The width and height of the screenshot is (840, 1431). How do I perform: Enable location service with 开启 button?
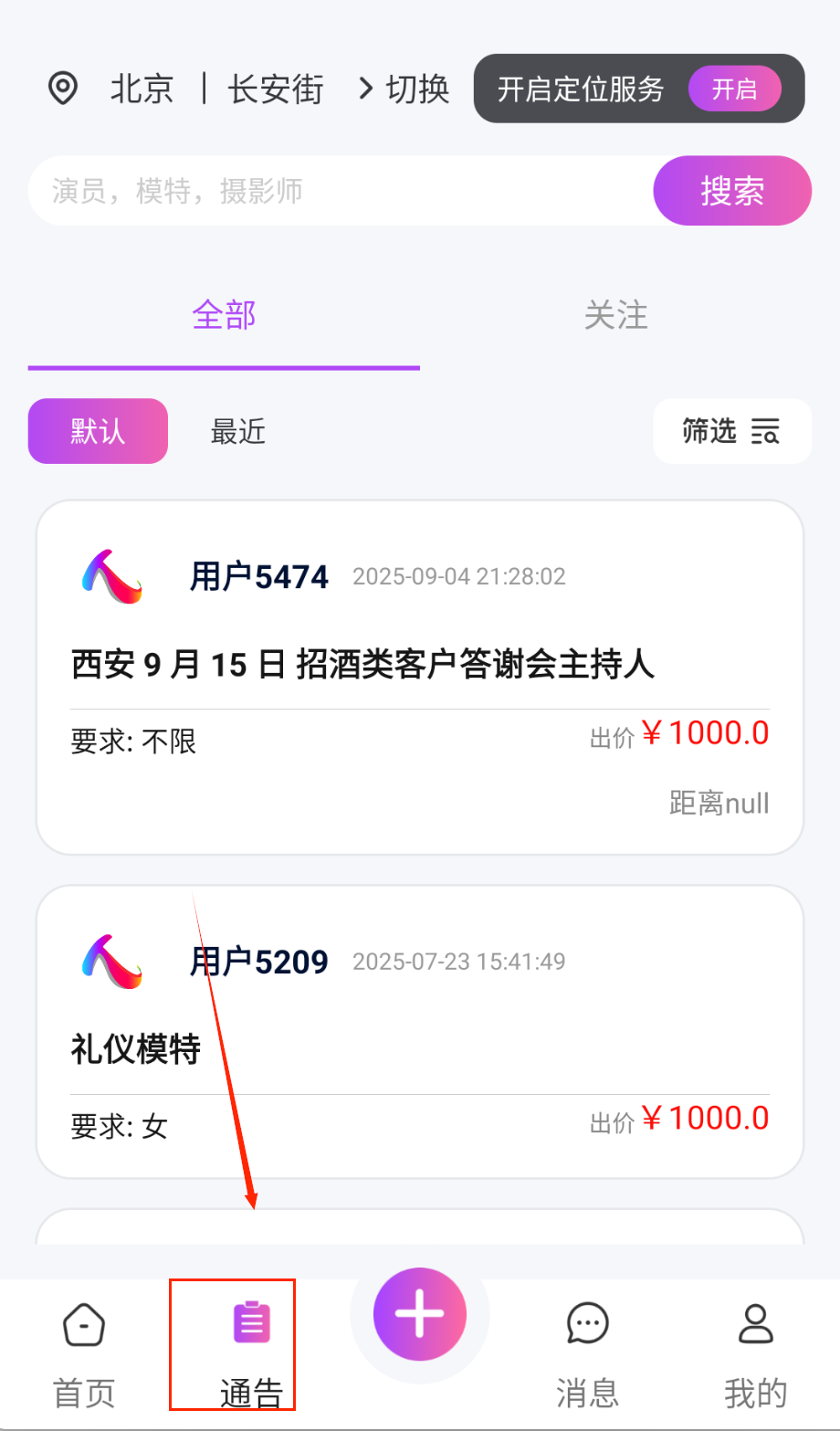click(734, 89)
